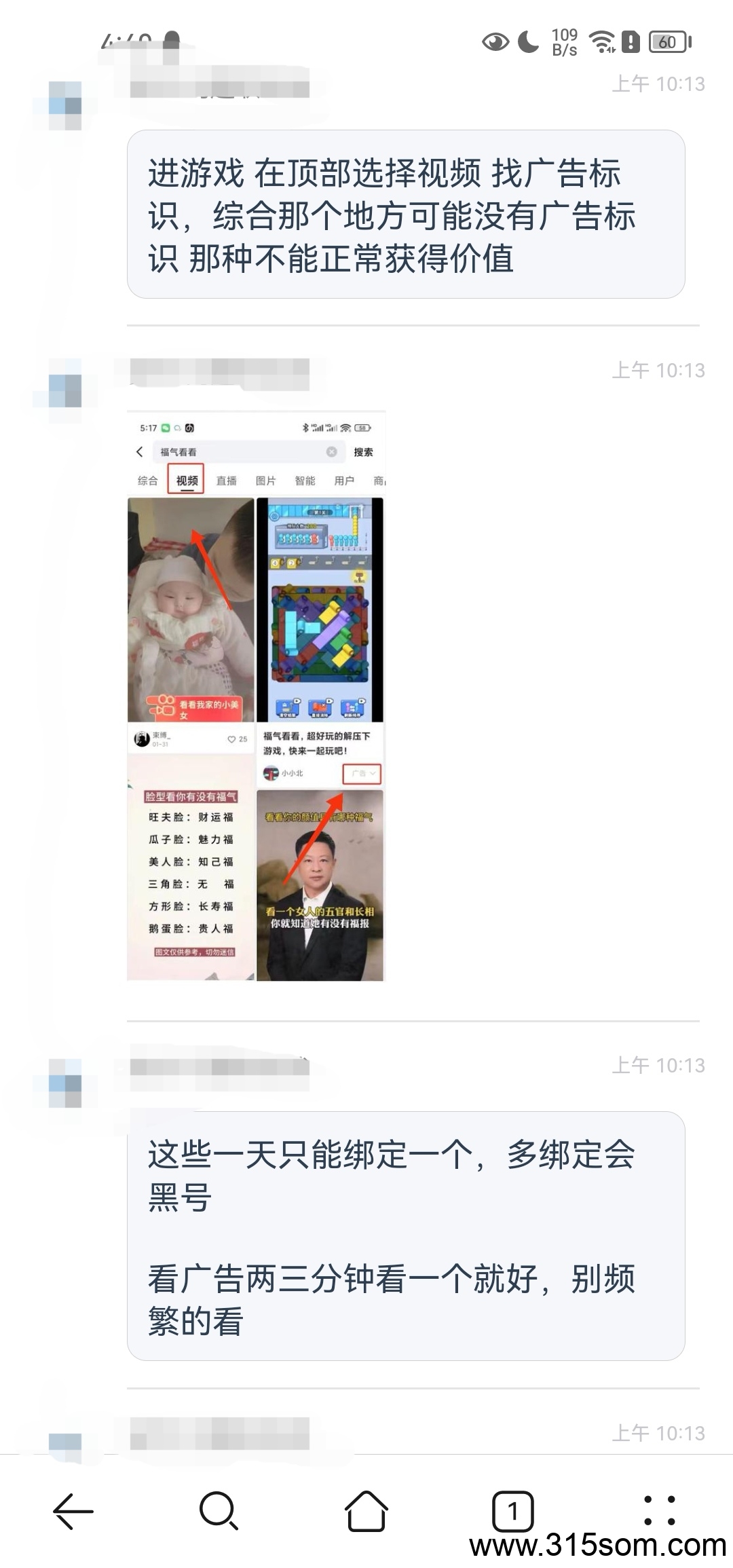This screenshot has width=733, height=1568.
Task: Open the four-dot more menu
Action: pos(659,1511)
